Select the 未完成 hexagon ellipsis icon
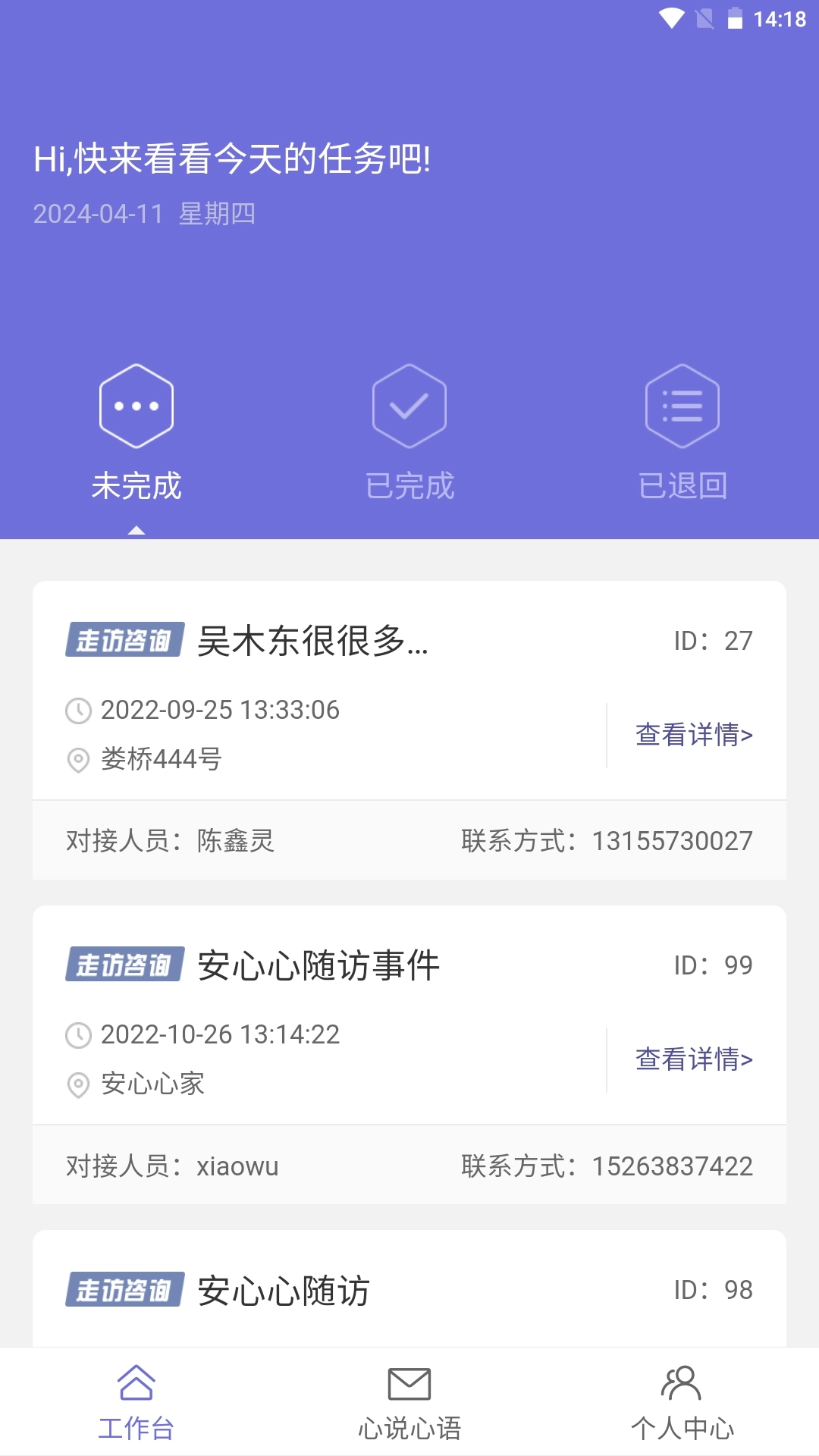The image size is (819, 1456). (x=136, y=406)
